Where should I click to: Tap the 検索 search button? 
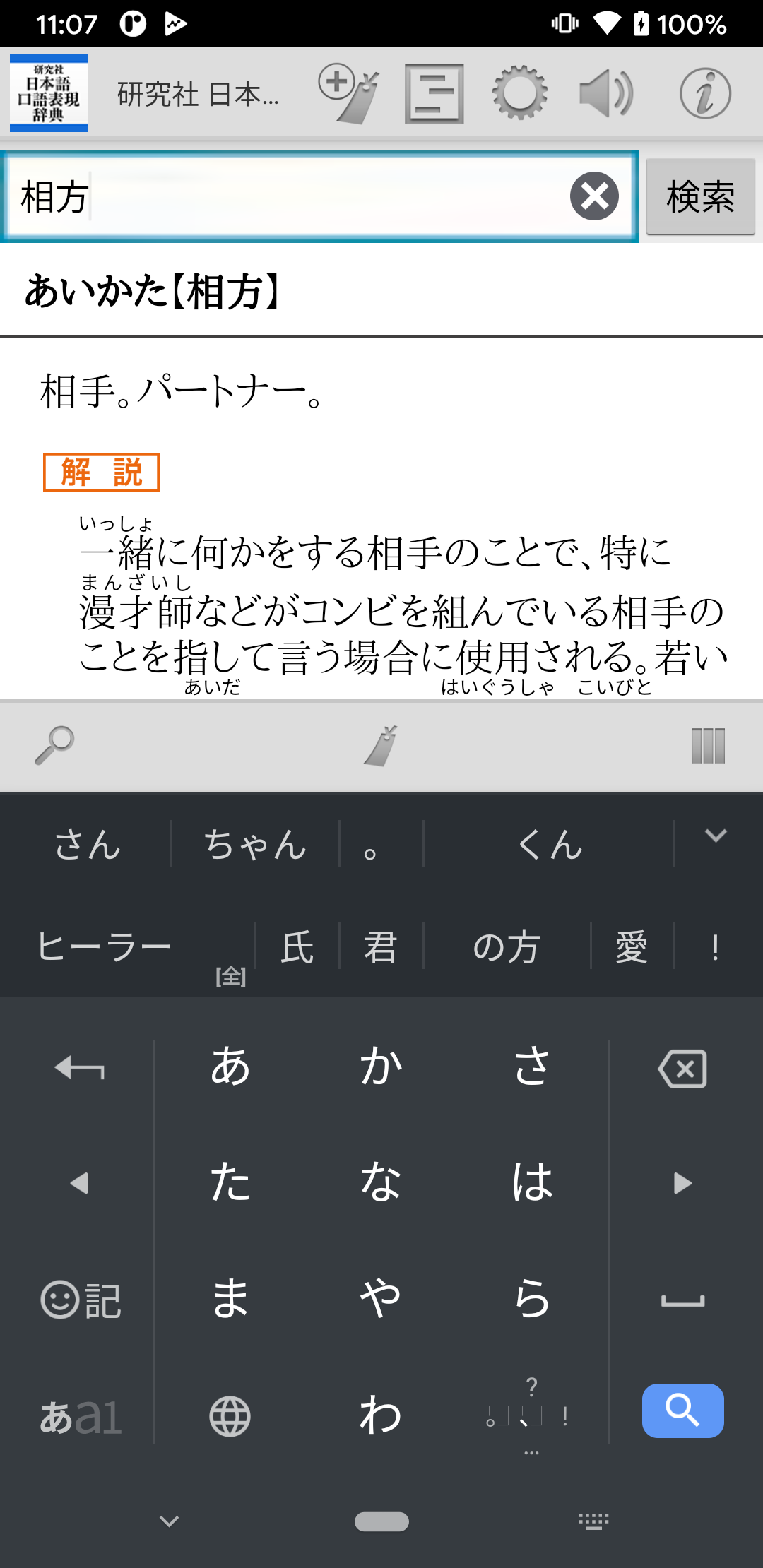pyautogui.click(x=700, y=196)
